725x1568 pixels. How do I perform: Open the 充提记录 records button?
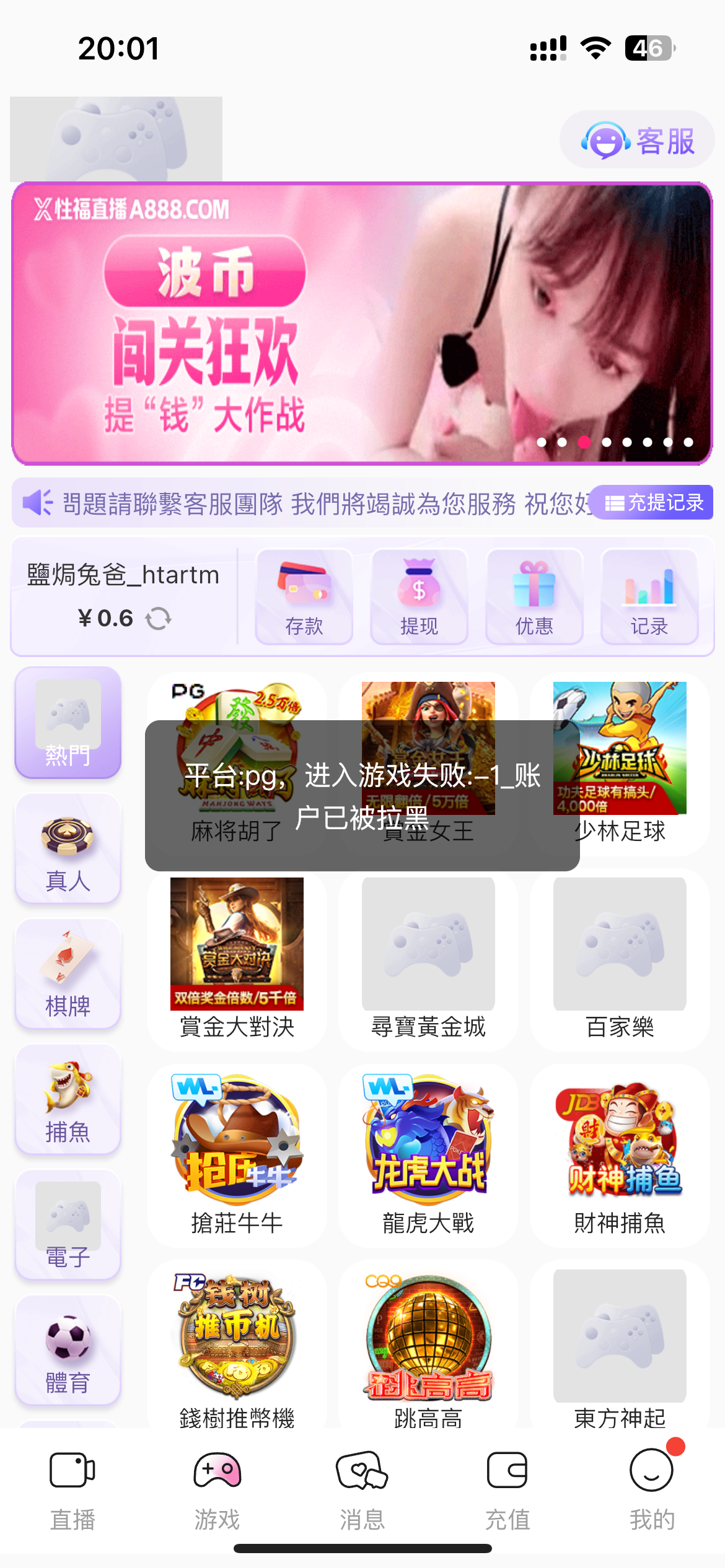click(653, 502)
